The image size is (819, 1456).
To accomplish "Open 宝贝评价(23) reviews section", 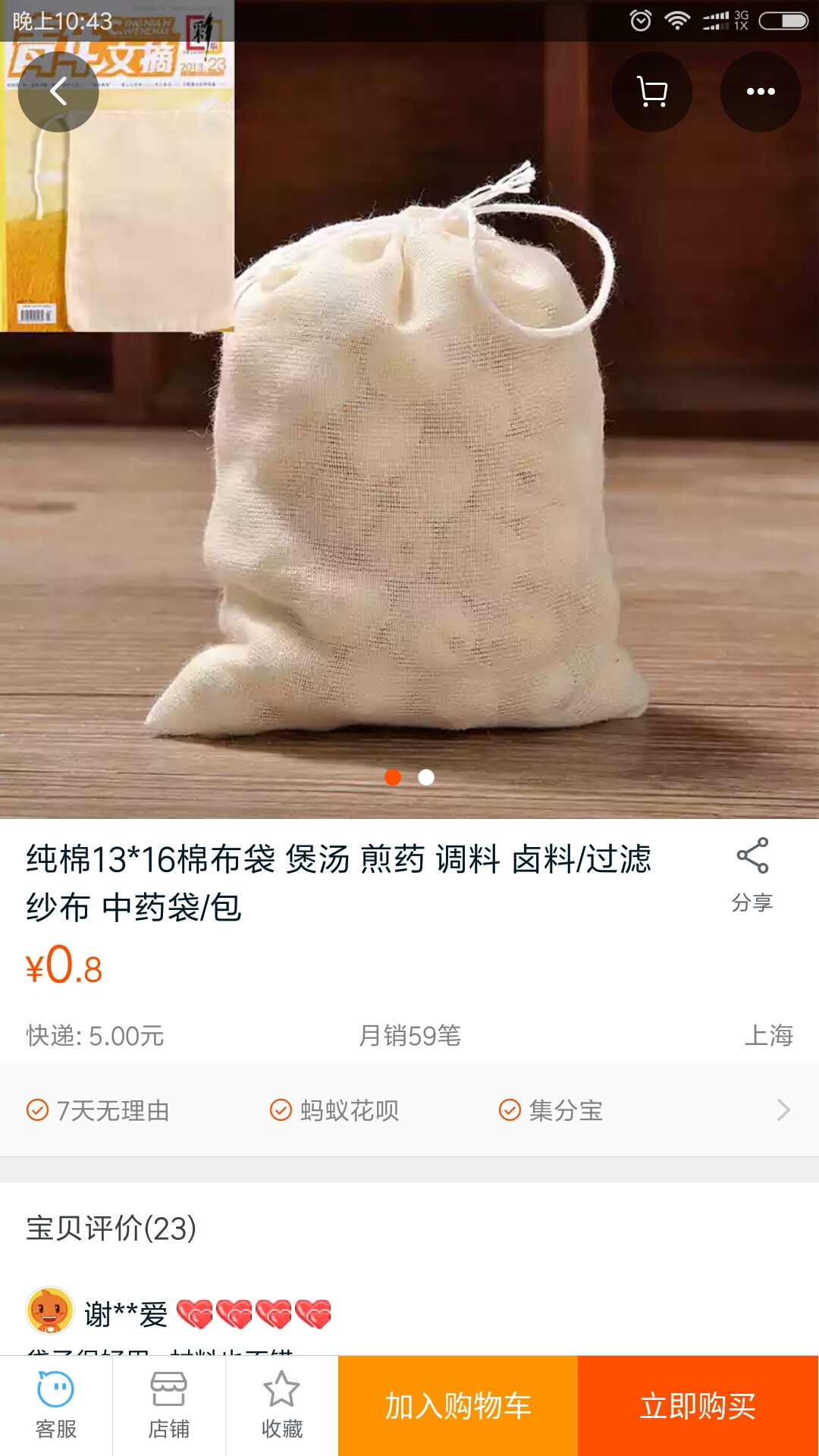I will (111, 1228).
